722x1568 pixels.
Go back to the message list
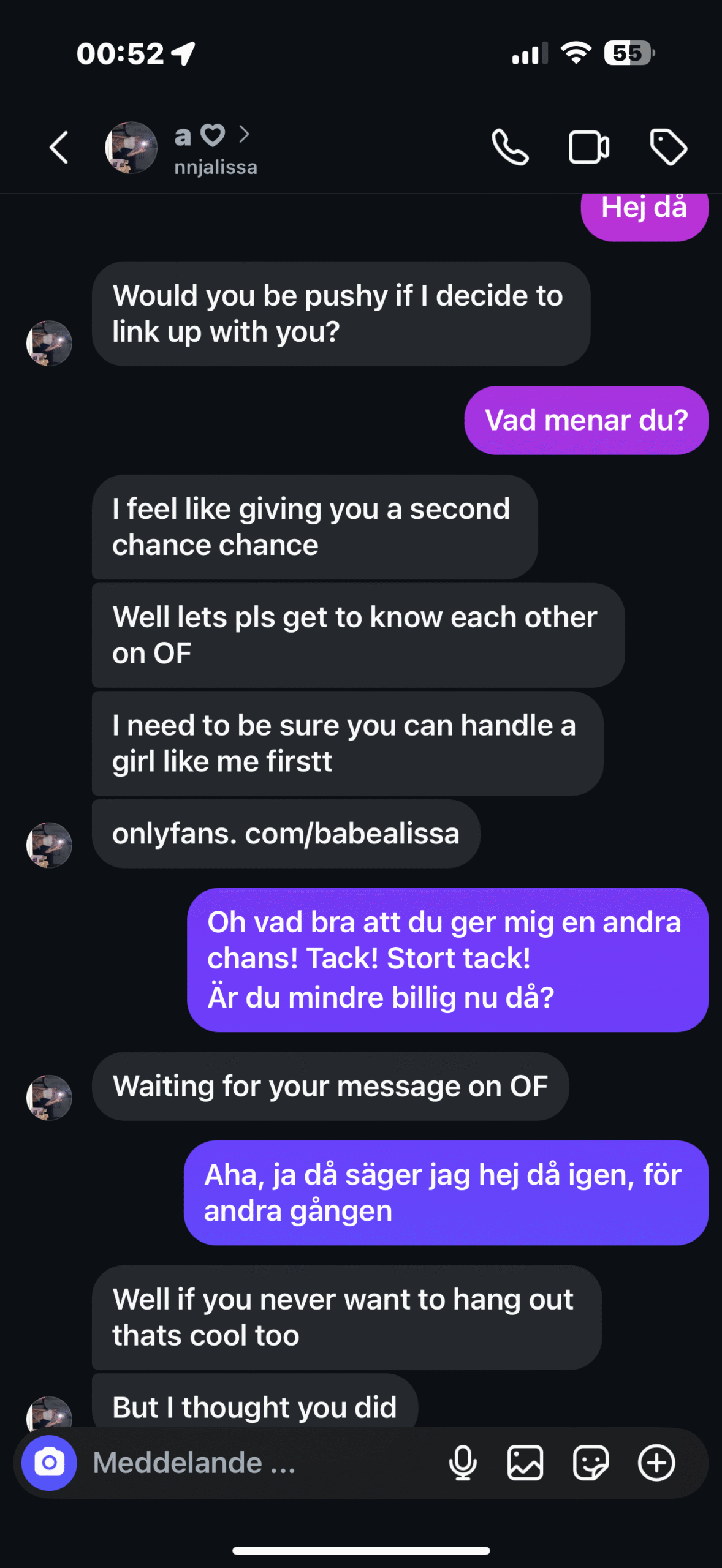coord(59,148)
